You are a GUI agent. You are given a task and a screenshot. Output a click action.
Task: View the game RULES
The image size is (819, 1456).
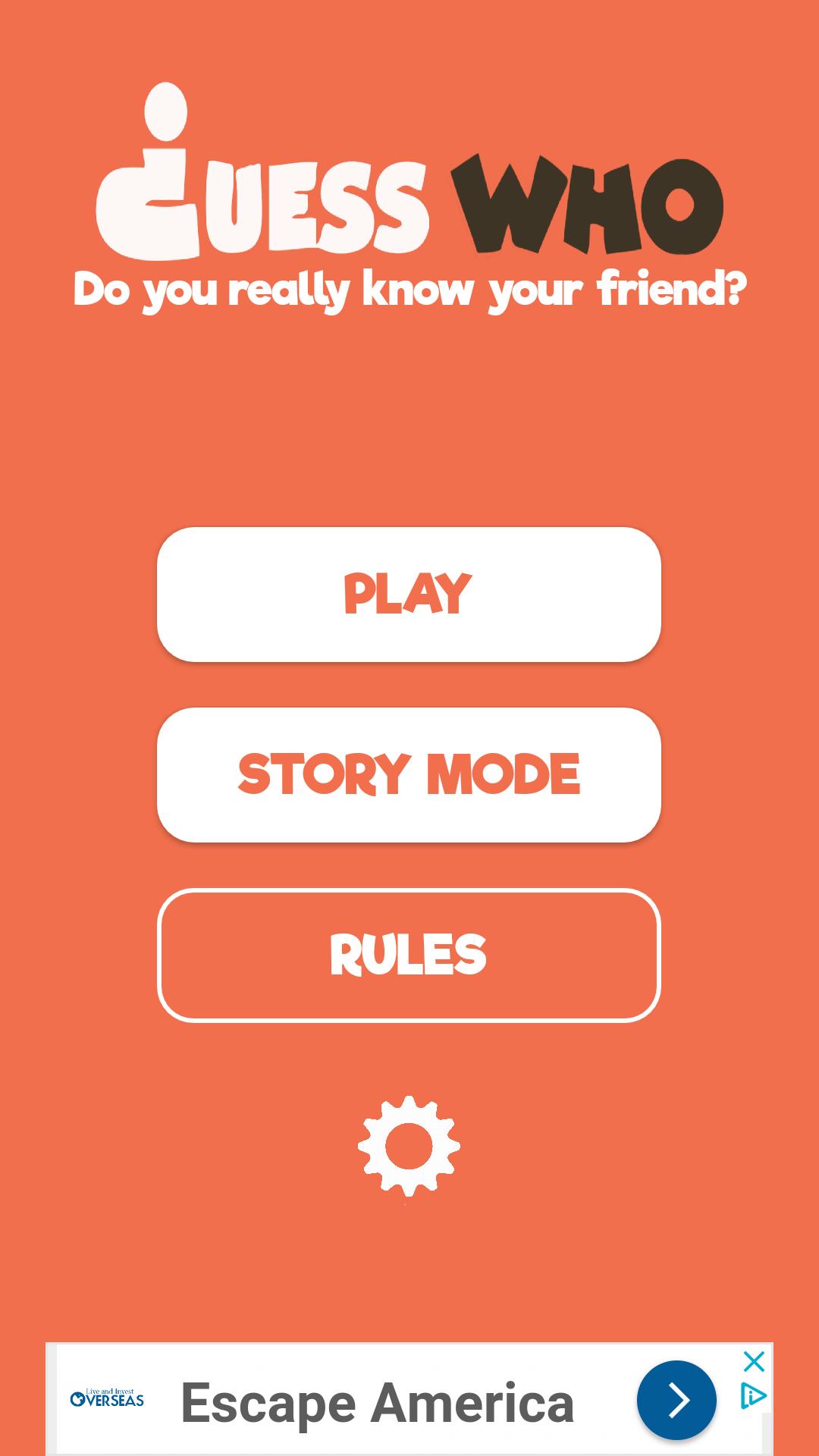(409, 955)
